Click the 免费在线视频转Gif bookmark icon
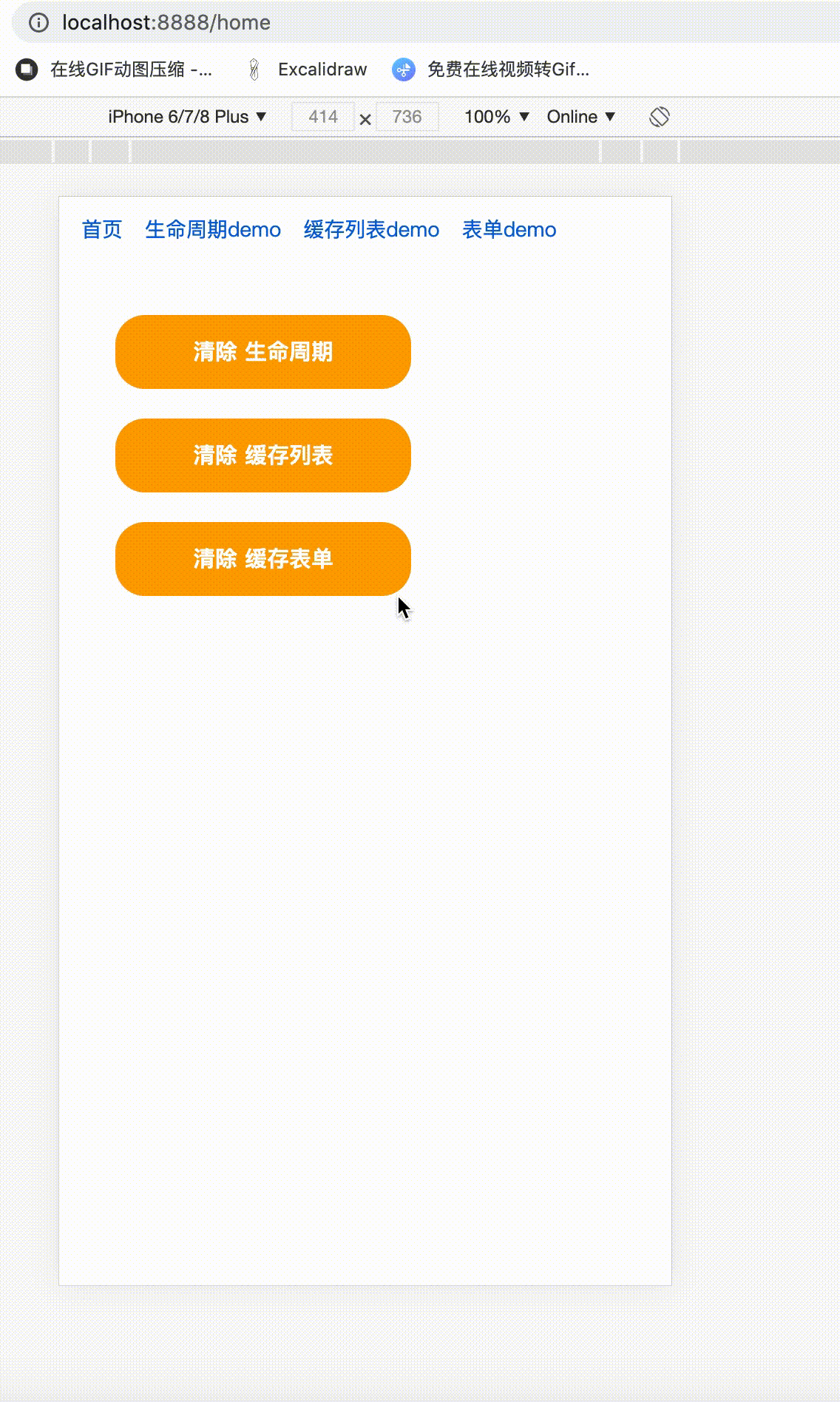 (x=402, y=69)
